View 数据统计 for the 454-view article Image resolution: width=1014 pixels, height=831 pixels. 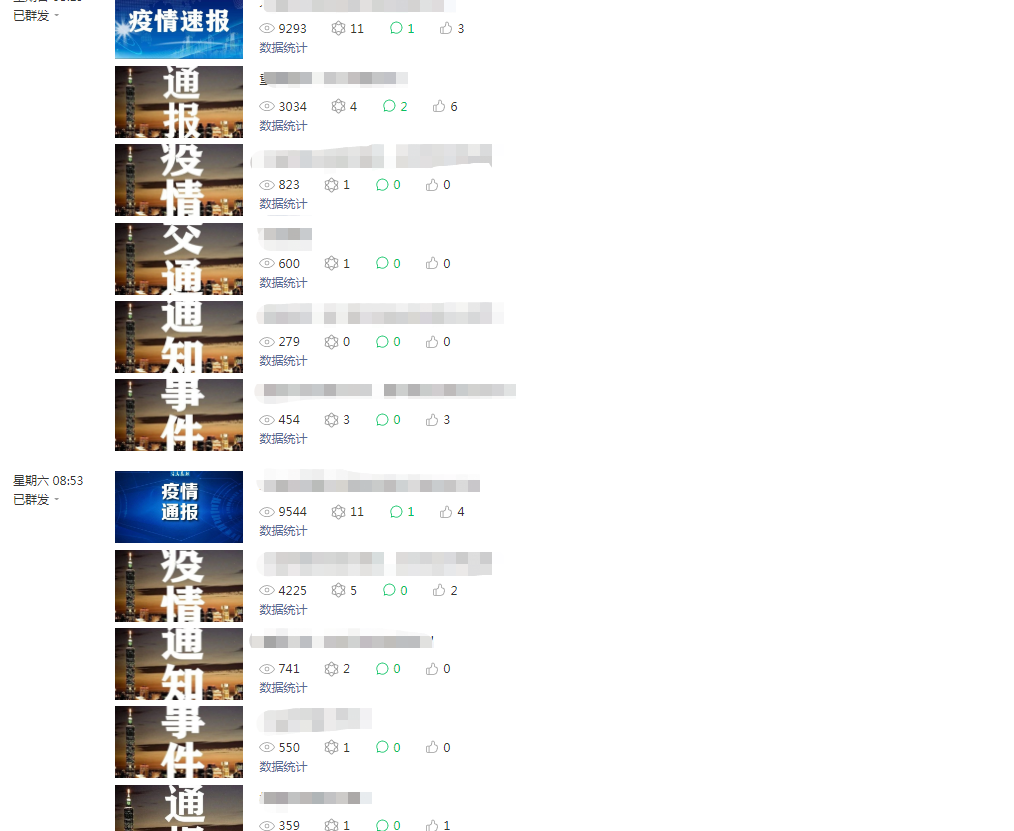point(283,439)
